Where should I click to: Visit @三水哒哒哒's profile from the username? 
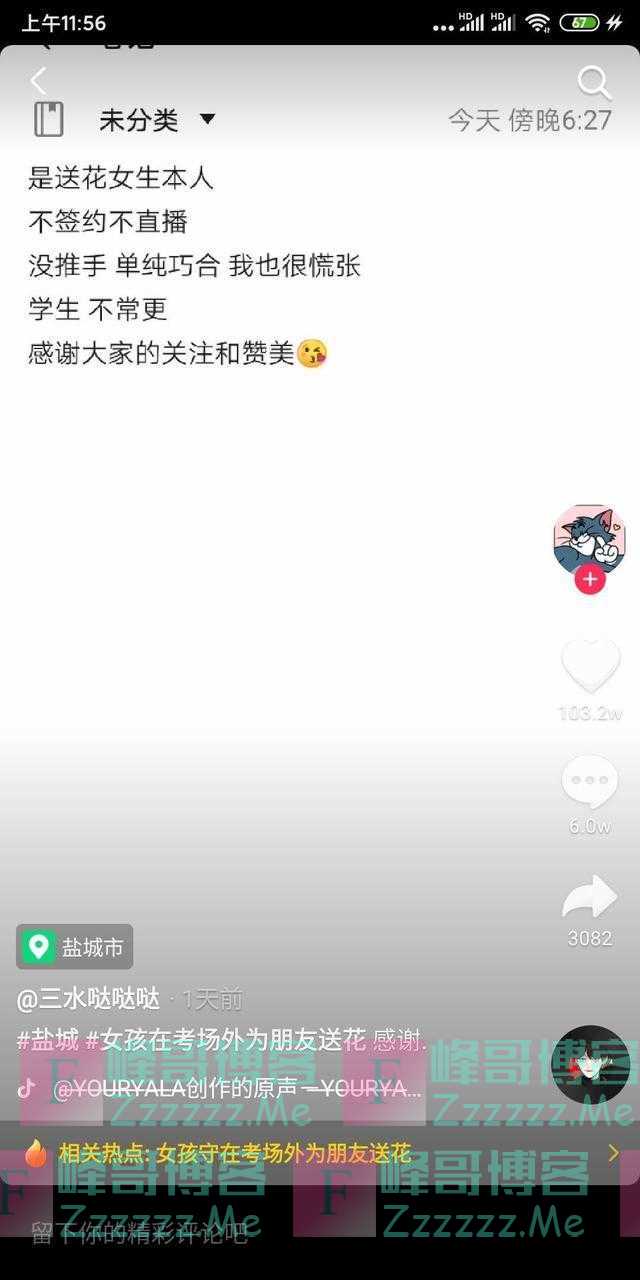tap(89, 998)
